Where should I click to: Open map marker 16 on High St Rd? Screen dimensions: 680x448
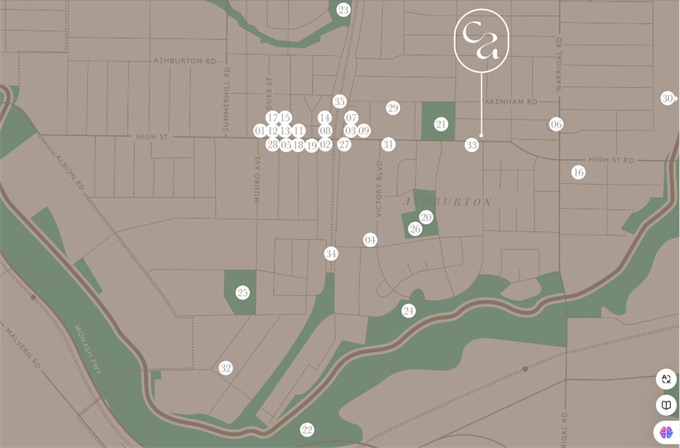(578, 172)
